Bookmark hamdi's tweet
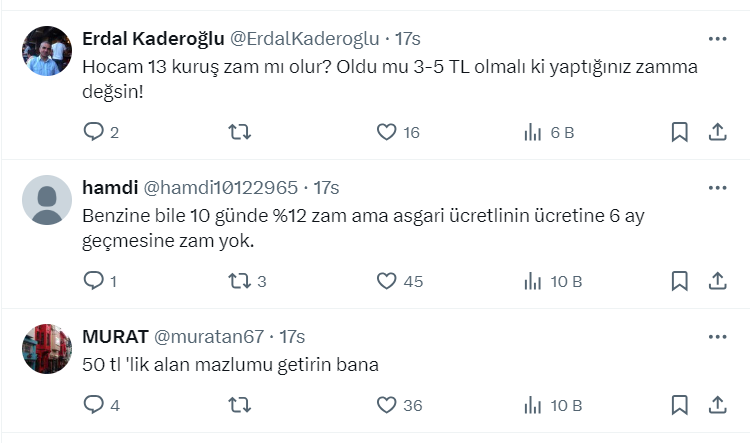The height and width of the screenshot is (443, 750). [679, 281]
